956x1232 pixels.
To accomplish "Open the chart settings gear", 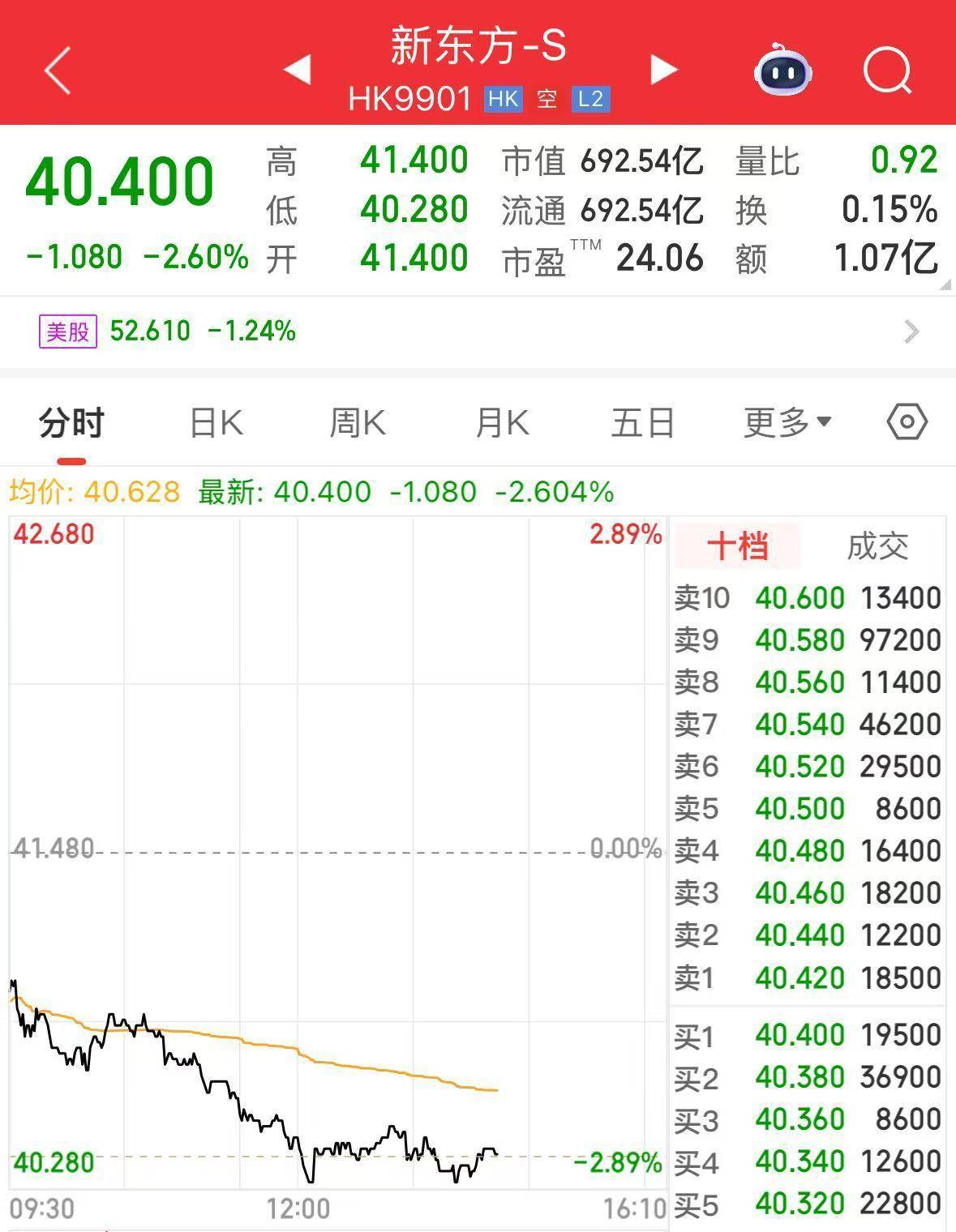I will [x=906, y=421].
